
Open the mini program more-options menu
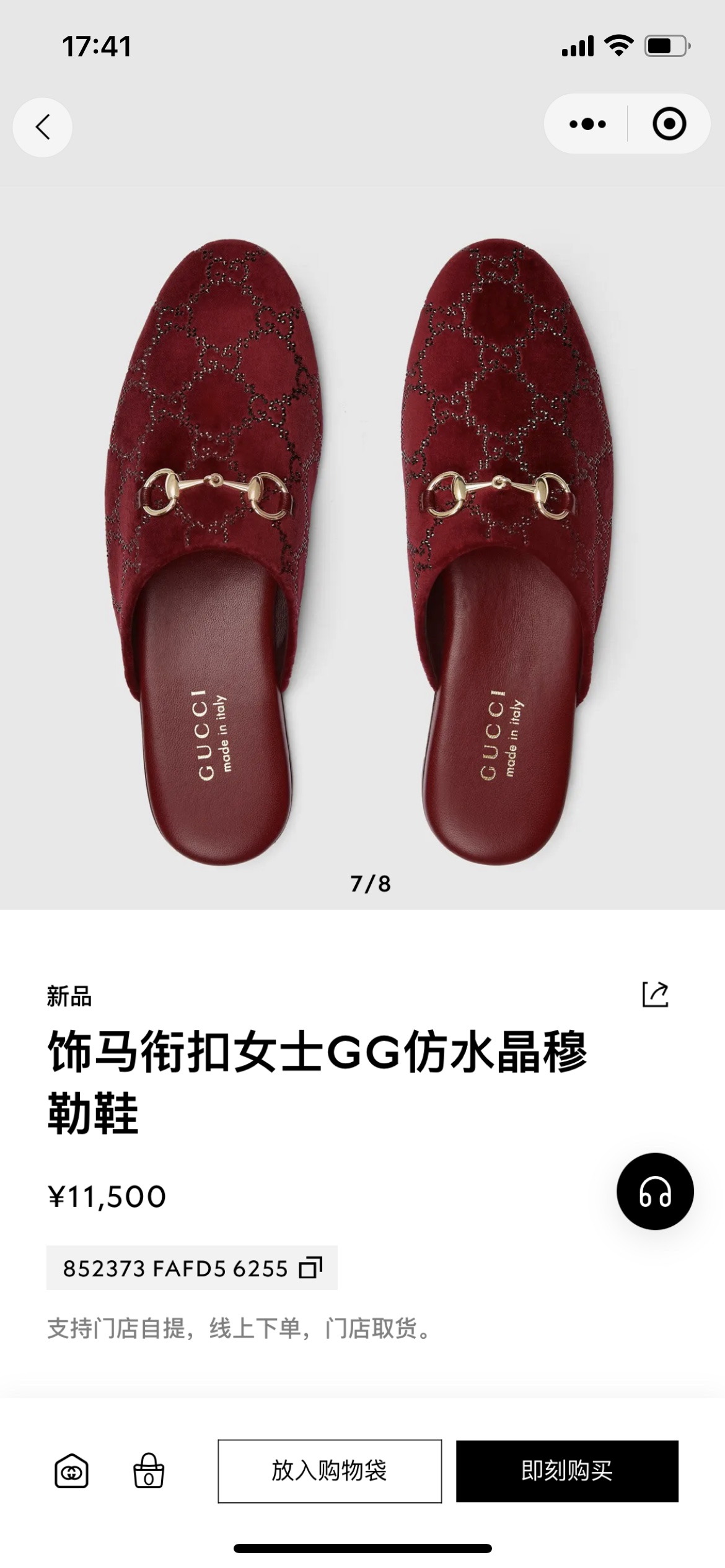click(x=587, y=124)
